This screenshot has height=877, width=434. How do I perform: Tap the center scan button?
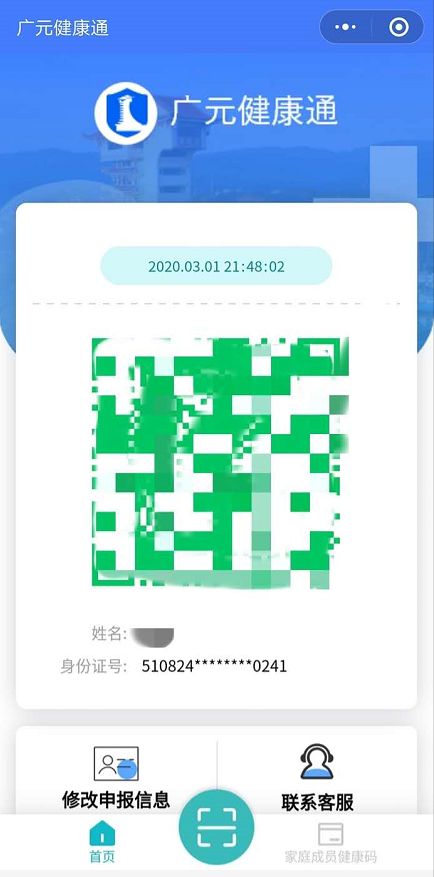point(216,828)
